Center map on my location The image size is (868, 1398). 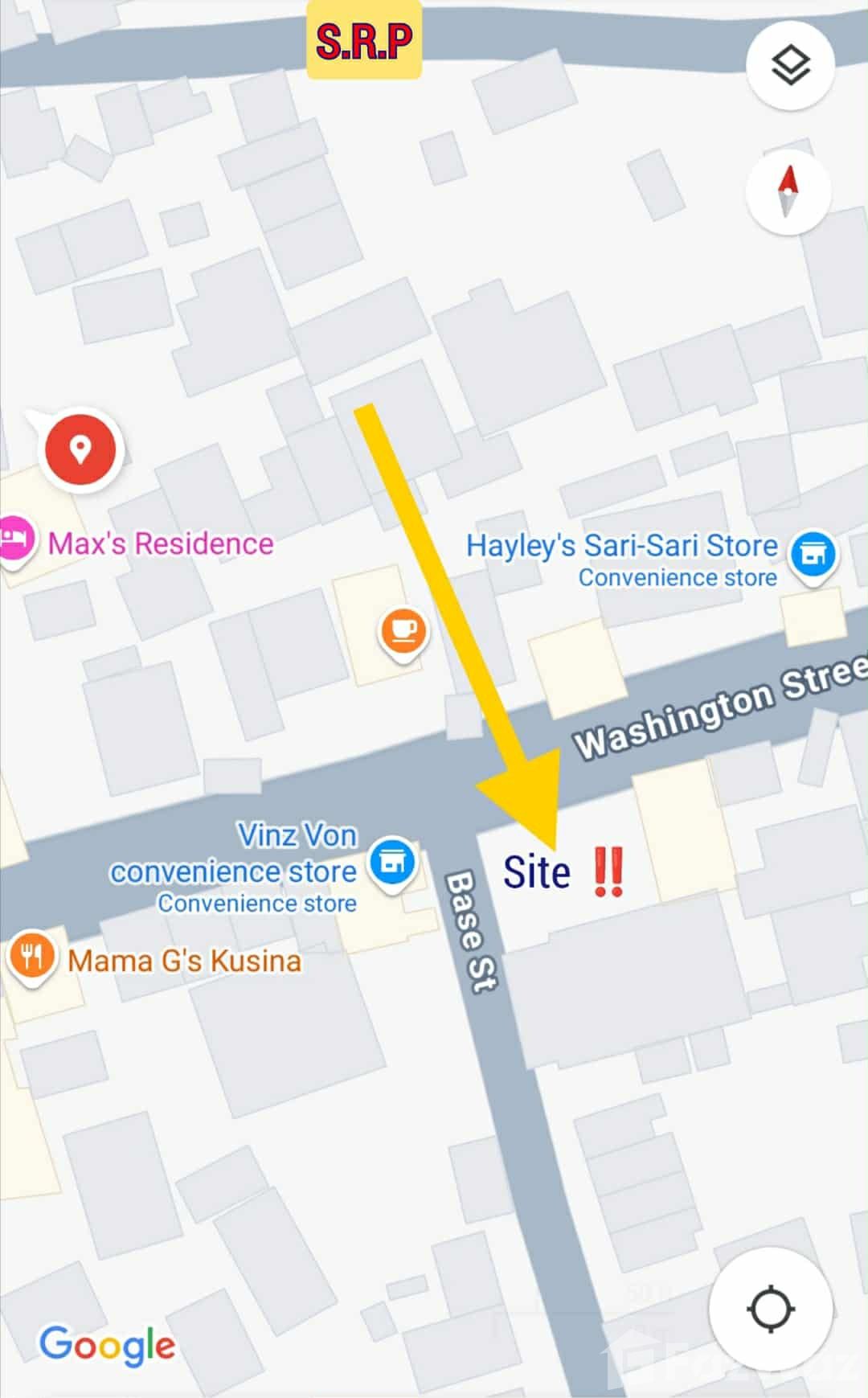[771, 1309]
